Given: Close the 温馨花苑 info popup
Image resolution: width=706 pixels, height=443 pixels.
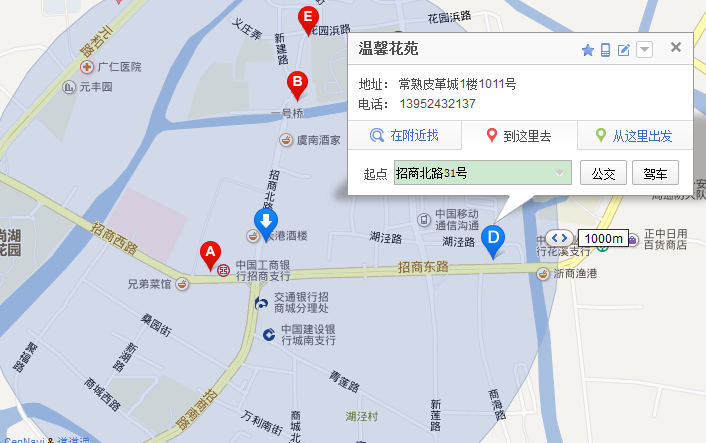Looking at the screenshot, I should [x=676, y=47].
